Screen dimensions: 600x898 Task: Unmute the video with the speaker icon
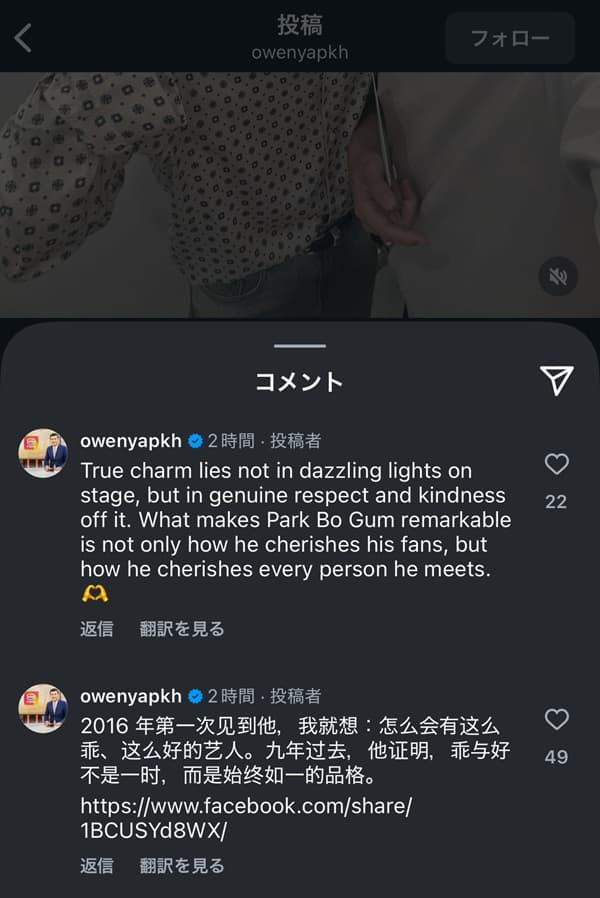tap(558, 276)
